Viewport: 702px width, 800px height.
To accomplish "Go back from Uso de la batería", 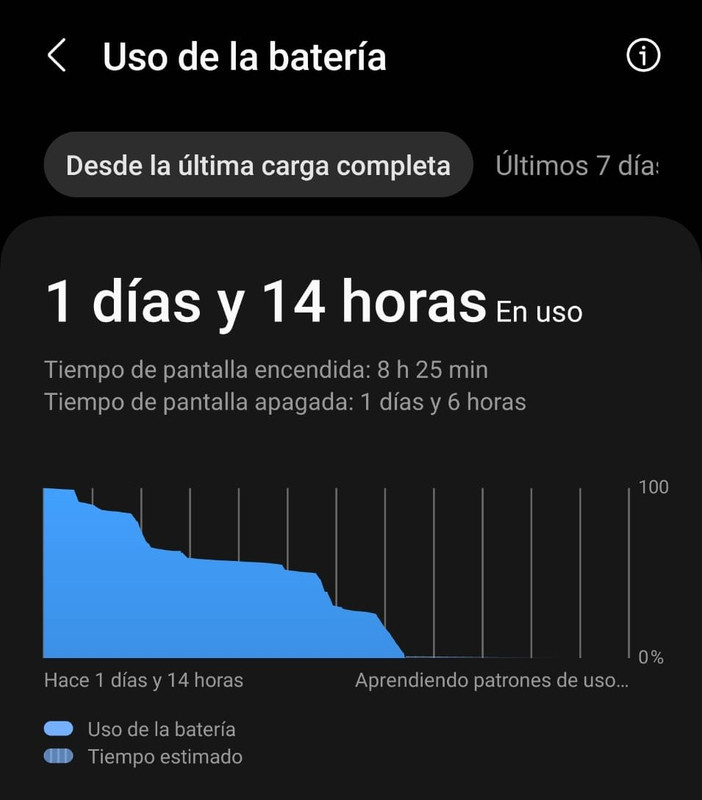I will (57, 55).
